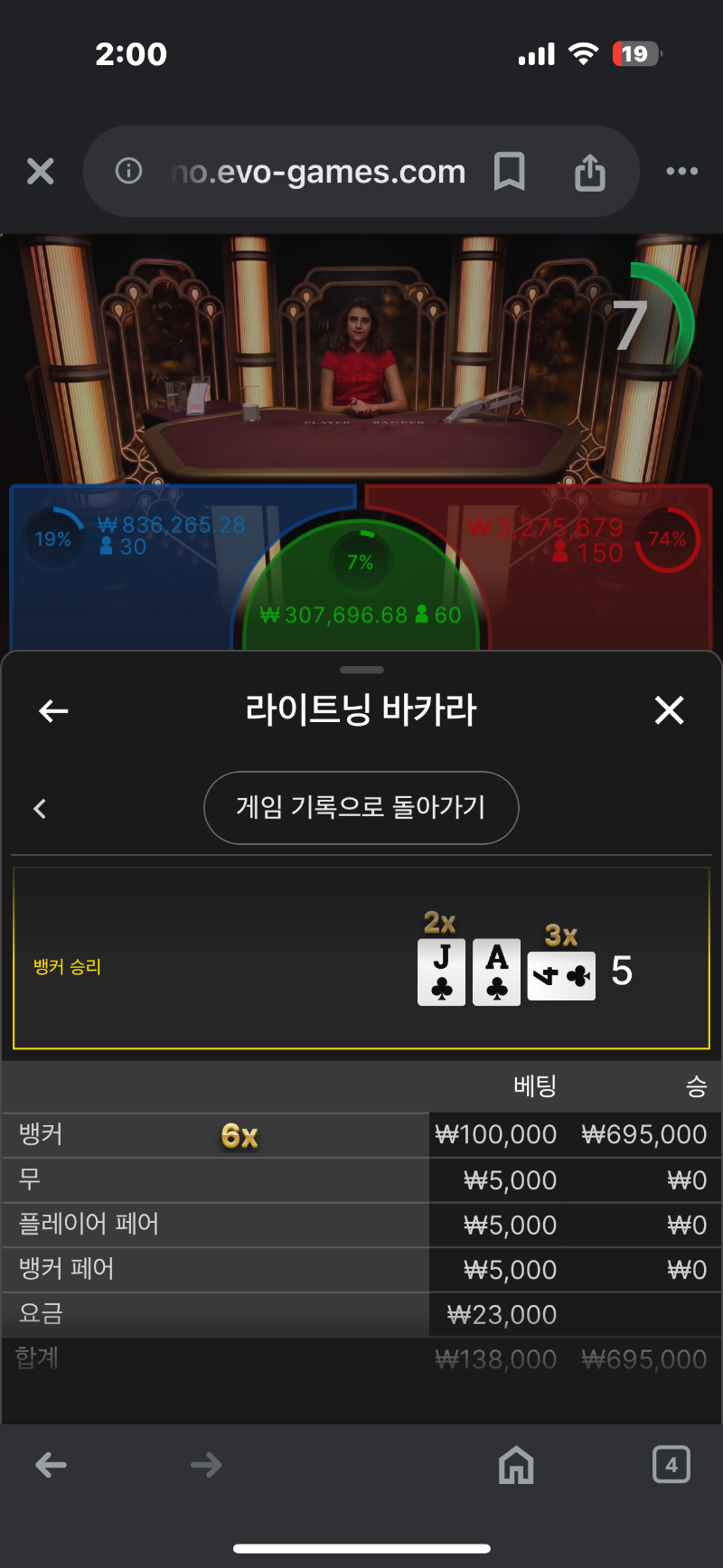Tap the left chevron for previous round
723x1568 pixels.
tap(40, 808)
